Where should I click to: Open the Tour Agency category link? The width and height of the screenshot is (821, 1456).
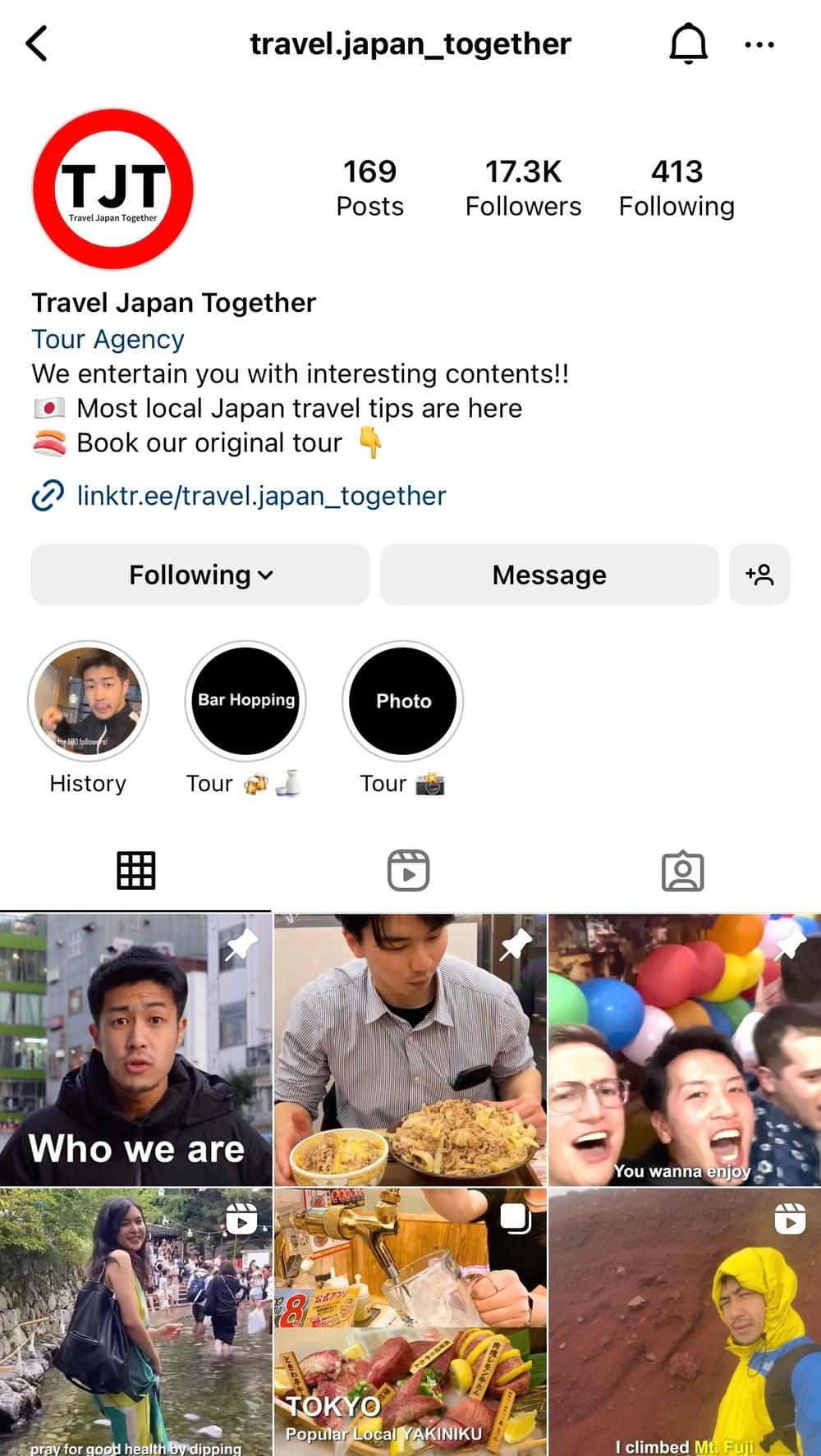pos(108,339)
